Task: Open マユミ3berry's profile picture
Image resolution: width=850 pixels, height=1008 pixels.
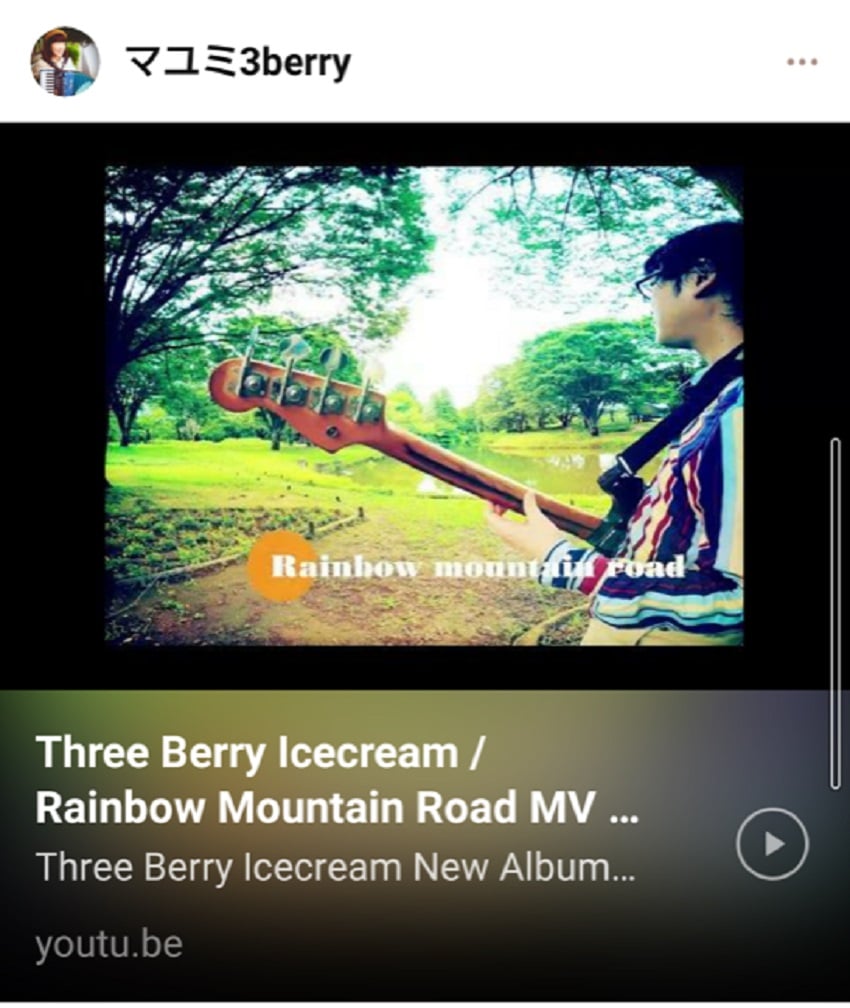Action: (65, 62)
